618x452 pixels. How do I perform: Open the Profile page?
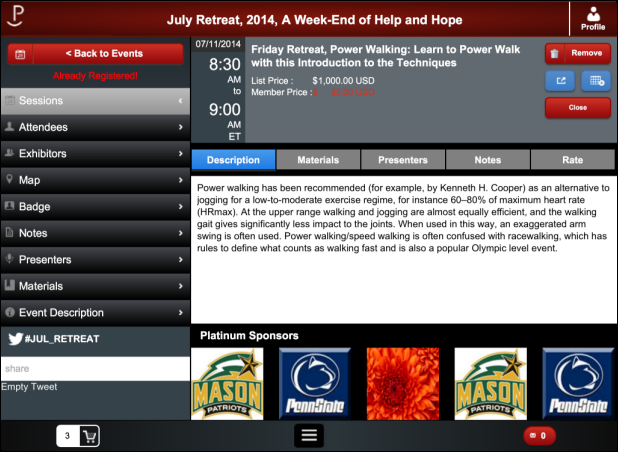[593, 18]
